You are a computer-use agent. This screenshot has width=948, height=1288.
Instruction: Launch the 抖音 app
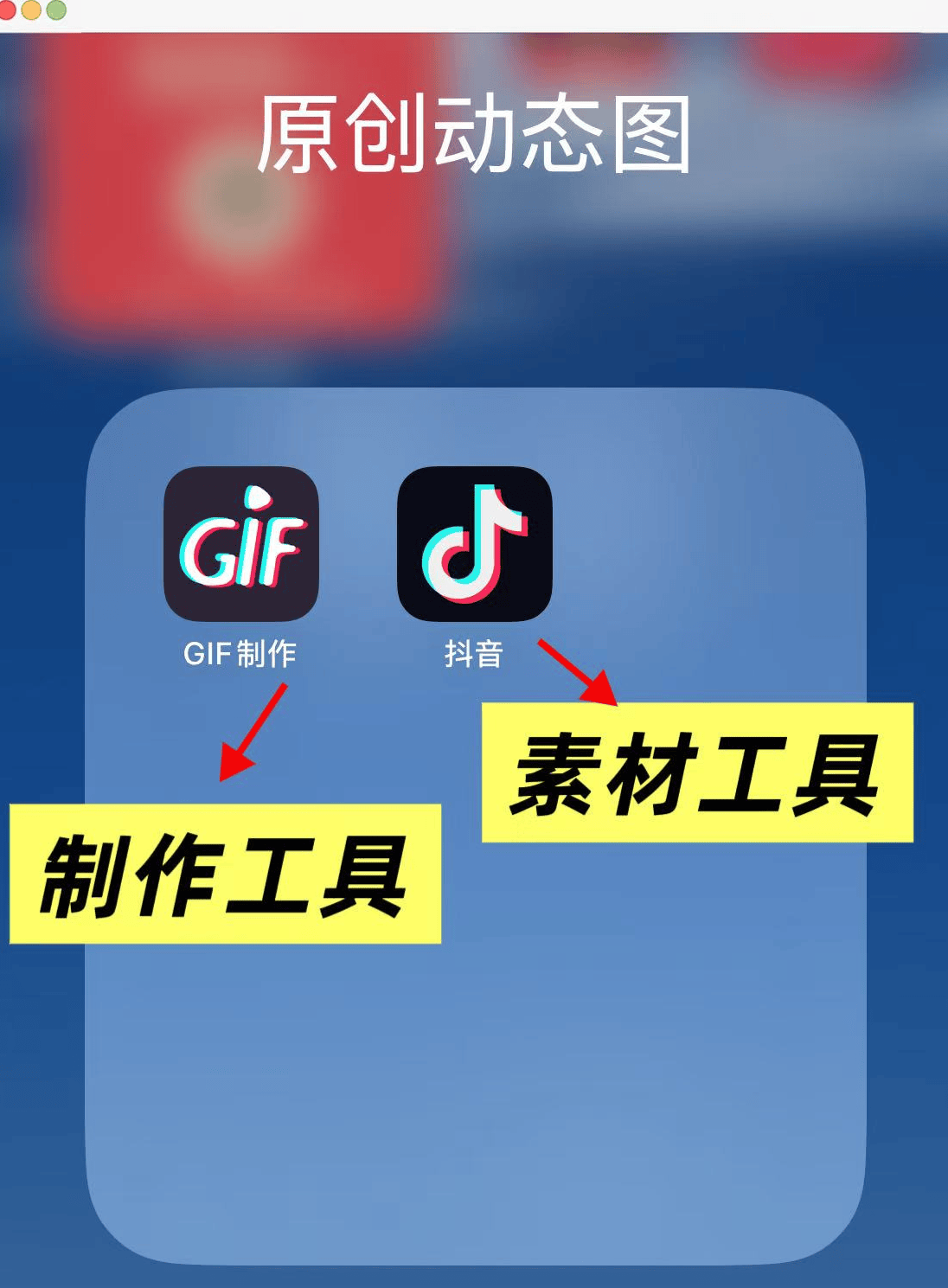(x=474, y=543)
